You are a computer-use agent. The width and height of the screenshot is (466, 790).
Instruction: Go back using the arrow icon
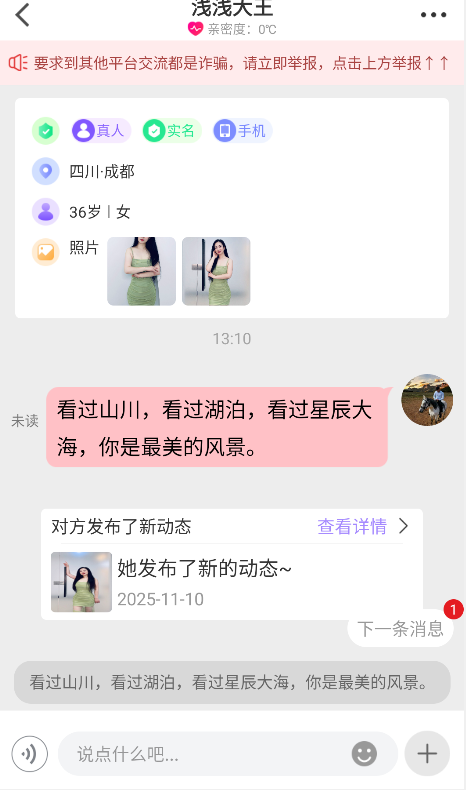22,15
